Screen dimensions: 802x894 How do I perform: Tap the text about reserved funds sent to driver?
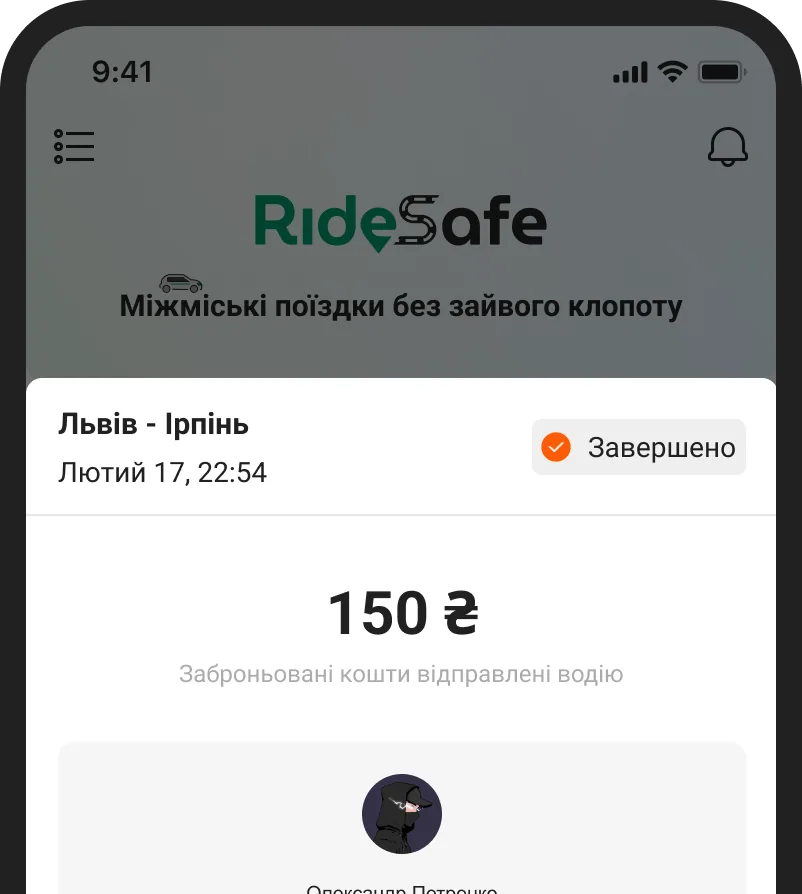pyautogui.click(x=401, y=673)
